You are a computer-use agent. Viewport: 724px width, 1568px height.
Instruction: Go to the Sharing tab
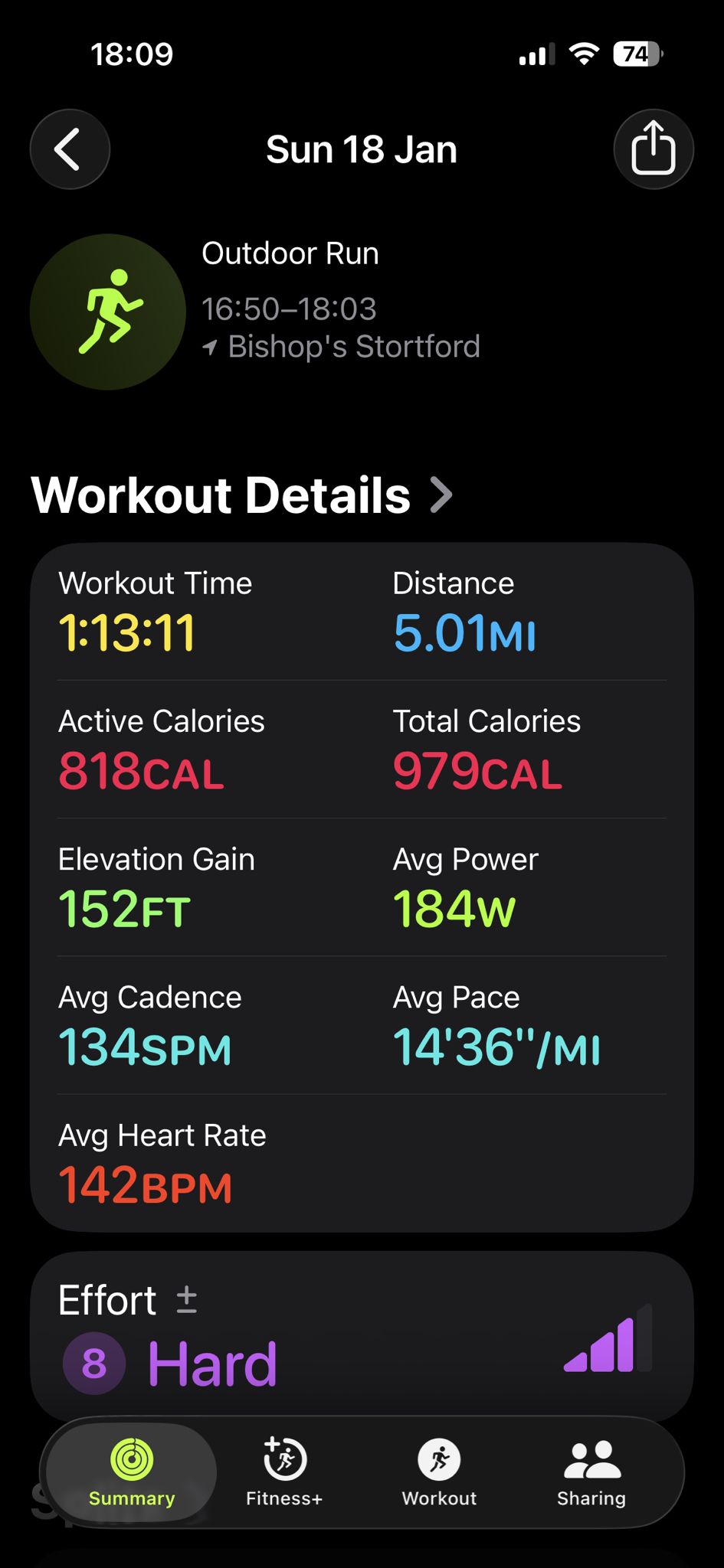[x=591, y=1473]
